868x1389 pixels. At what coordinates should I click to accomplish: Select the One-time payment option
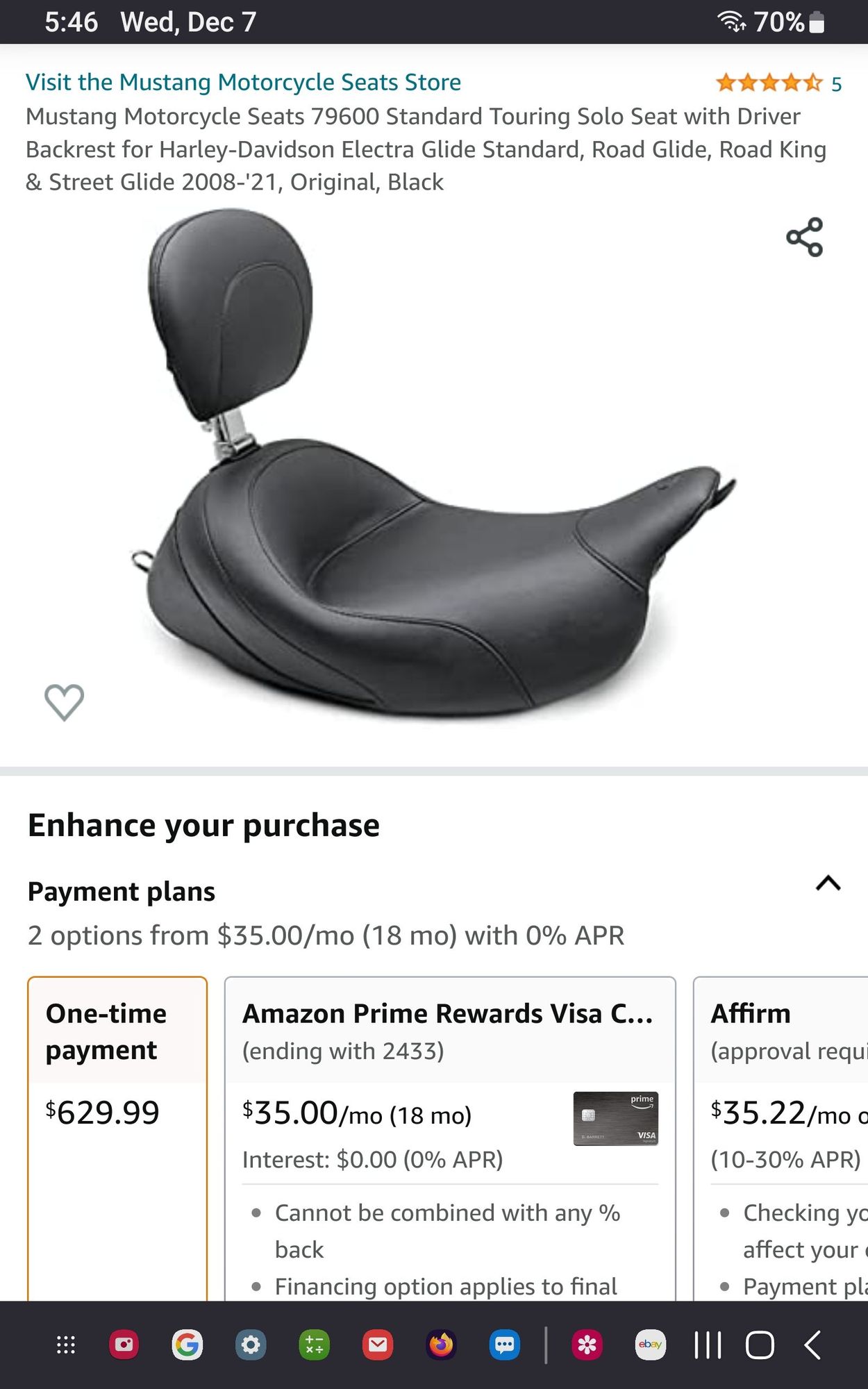point(117,1111)
